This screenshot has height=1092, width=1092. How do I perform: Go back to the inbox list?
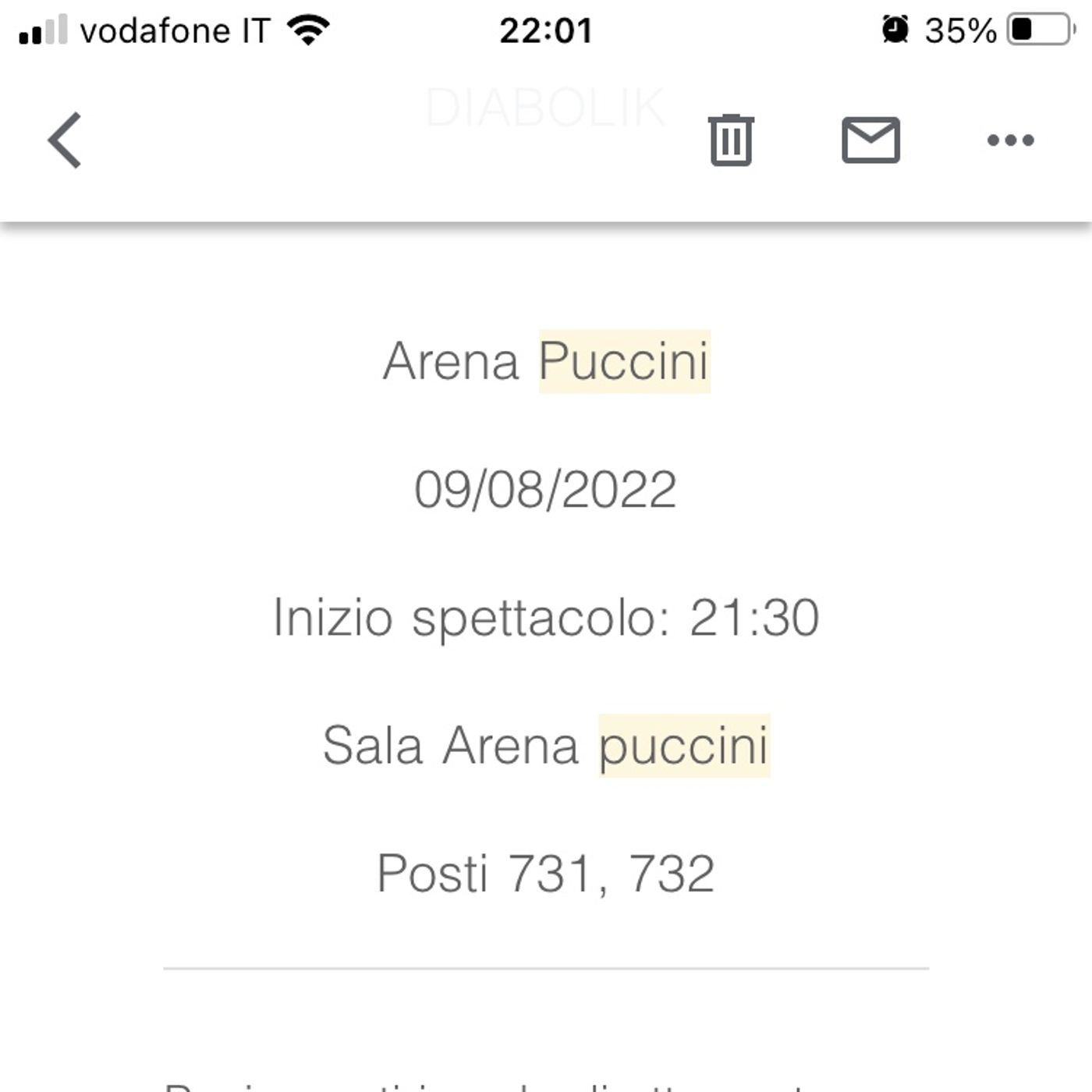coord(65,140)
